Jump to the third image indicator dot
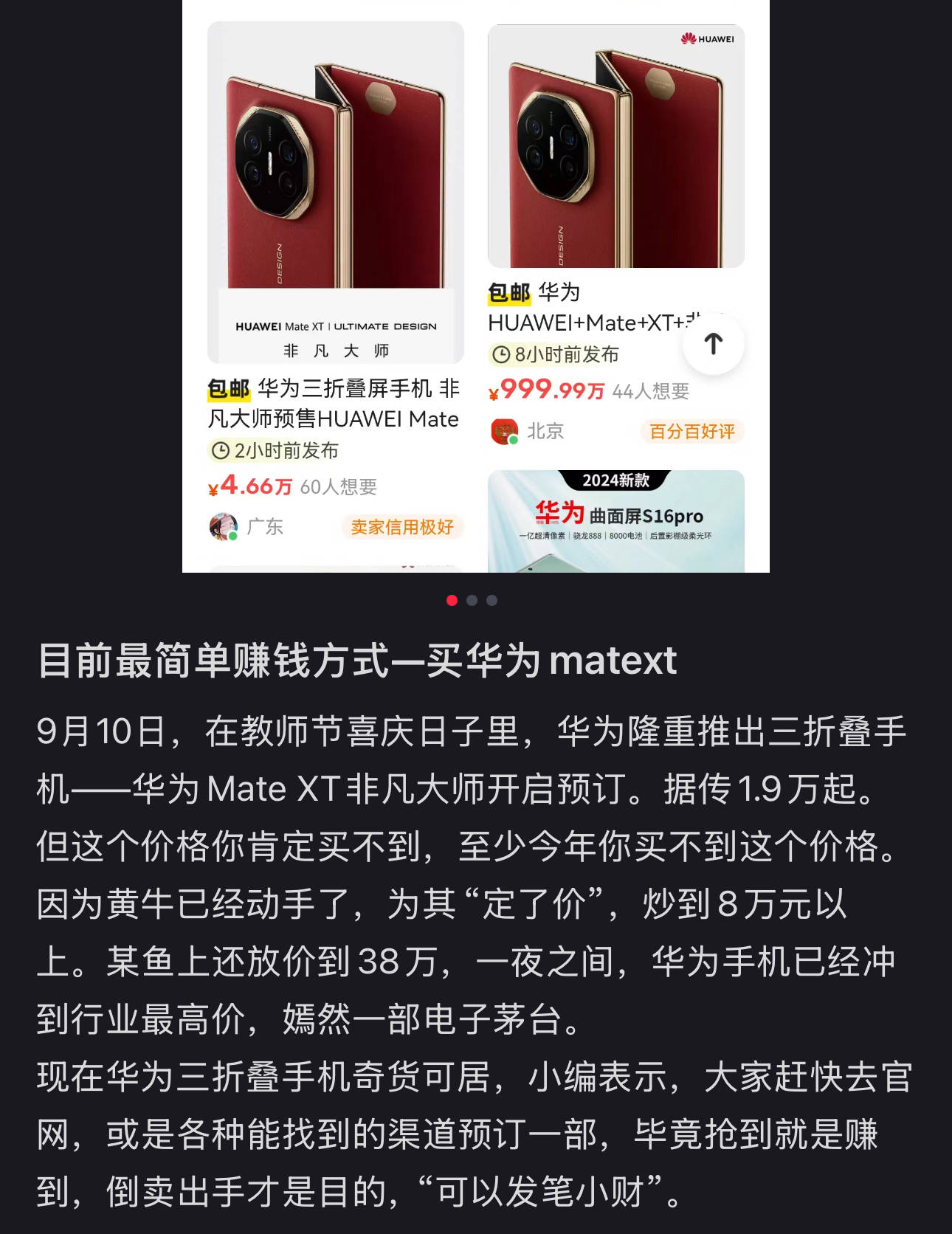 point(492,600)
